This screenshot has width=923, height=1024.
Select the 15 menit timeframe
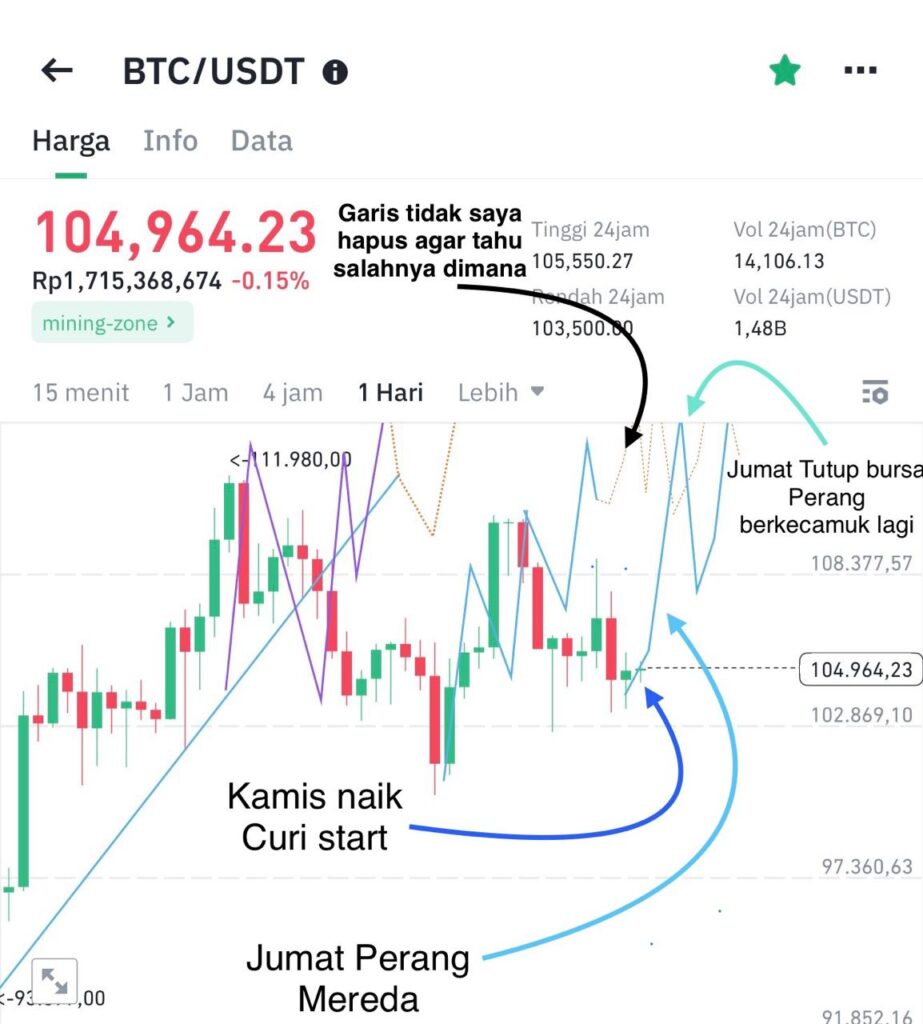tap(80, 393)
